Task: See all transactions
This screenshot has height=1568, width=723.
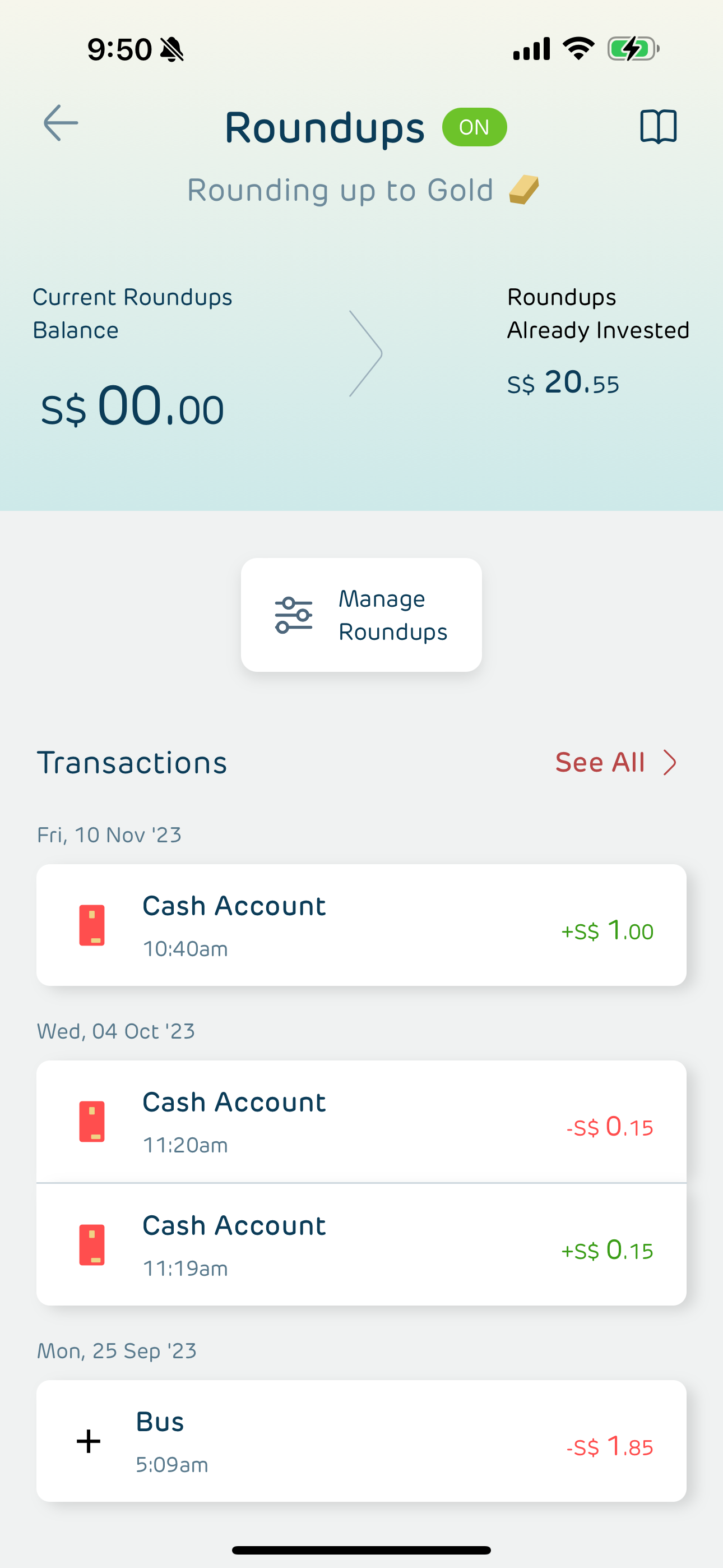Action: [615, 762]
